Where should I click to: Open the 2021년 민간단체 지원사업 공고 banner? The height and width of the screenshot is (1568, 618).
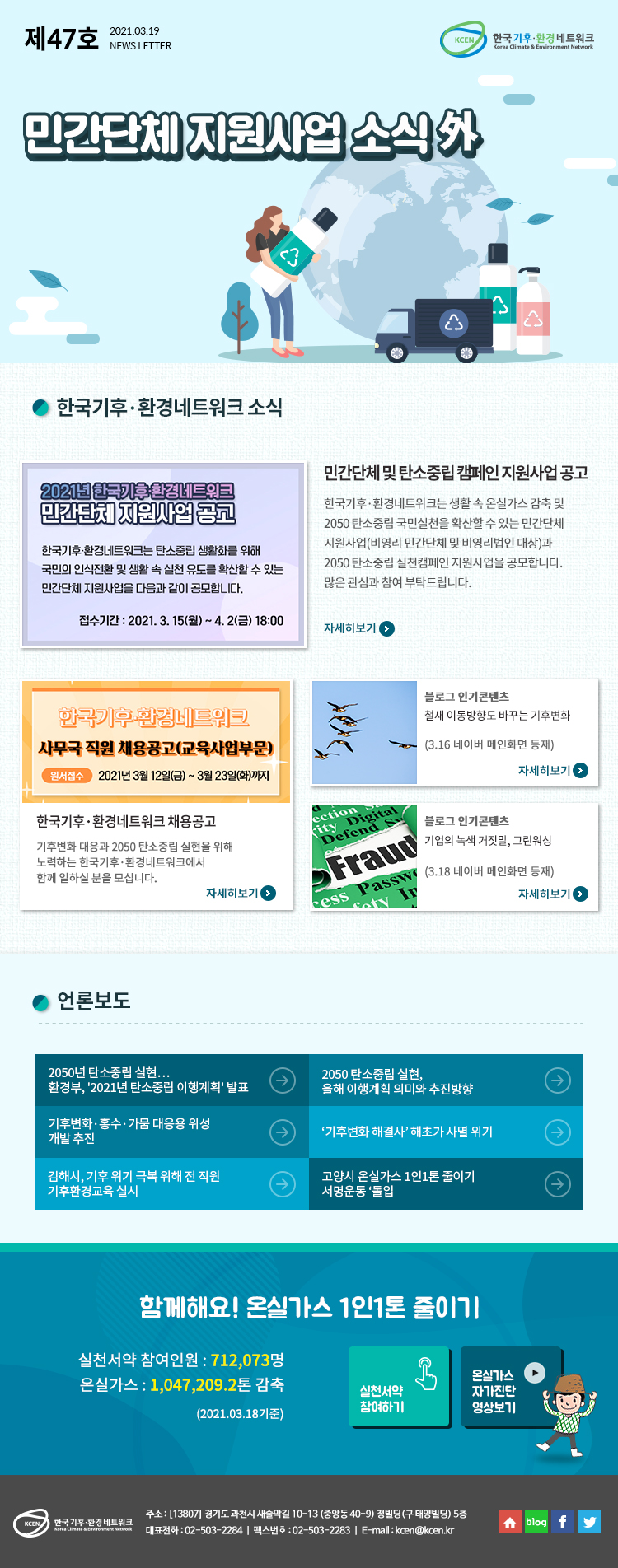point(163,554)
